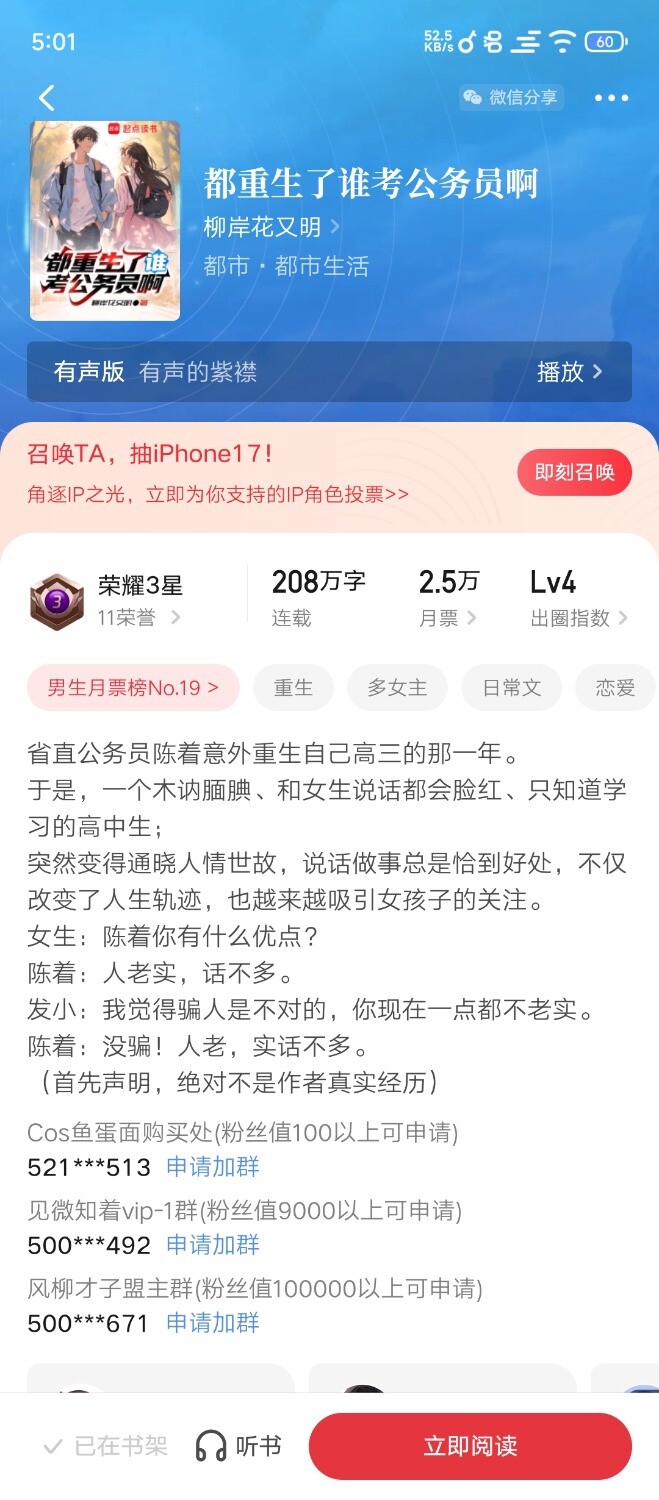
Task: Share the book via 微信分享
Action: pyautogui.click(x=511, y=97)
